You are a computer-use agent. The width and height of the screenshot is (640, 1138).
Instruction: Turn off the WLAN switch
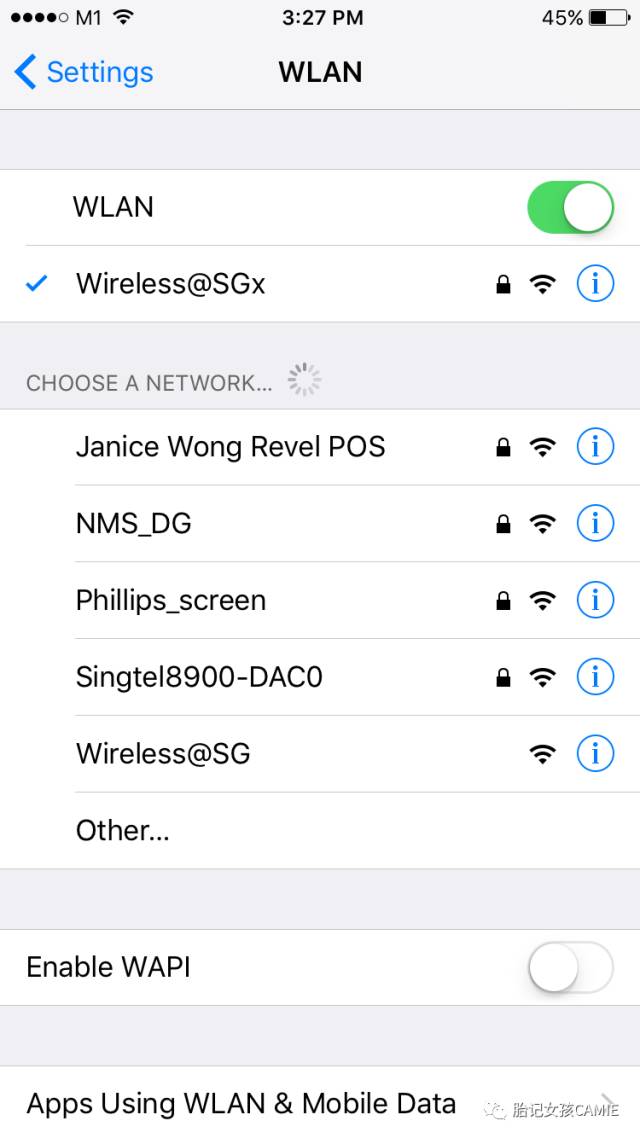(x=570, y=207)
